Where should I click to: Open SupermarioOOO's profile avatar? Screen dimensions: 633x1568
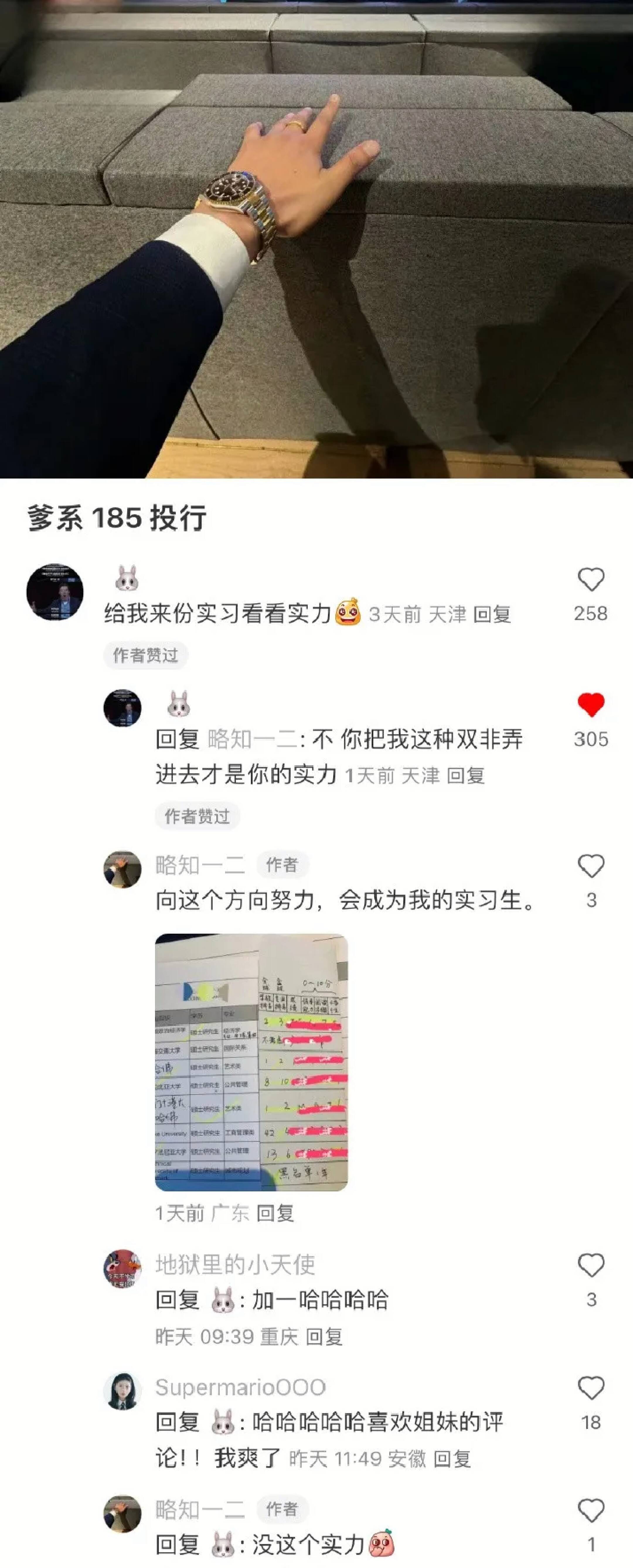[122, 1391]
